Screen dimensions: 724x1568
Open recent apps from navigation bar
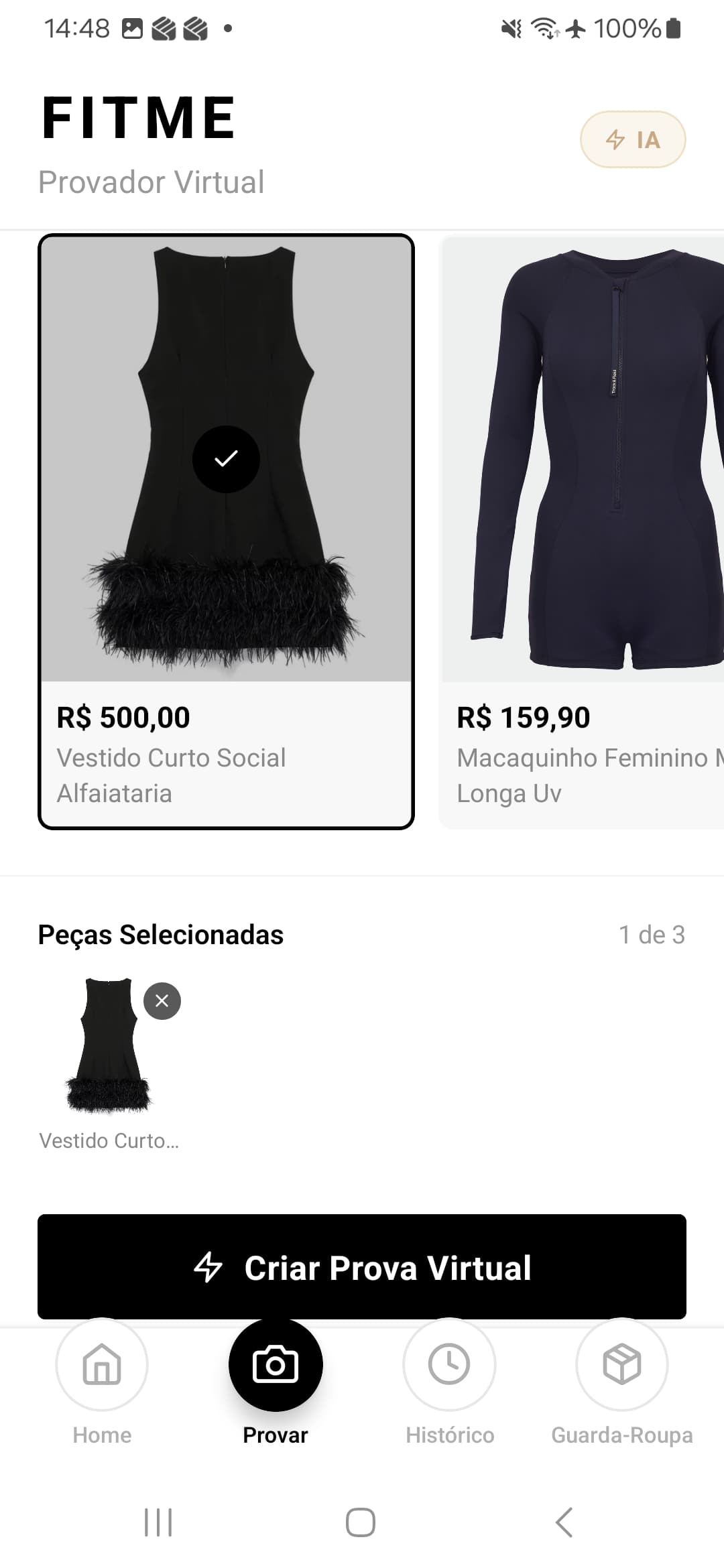click(159, 1522)
